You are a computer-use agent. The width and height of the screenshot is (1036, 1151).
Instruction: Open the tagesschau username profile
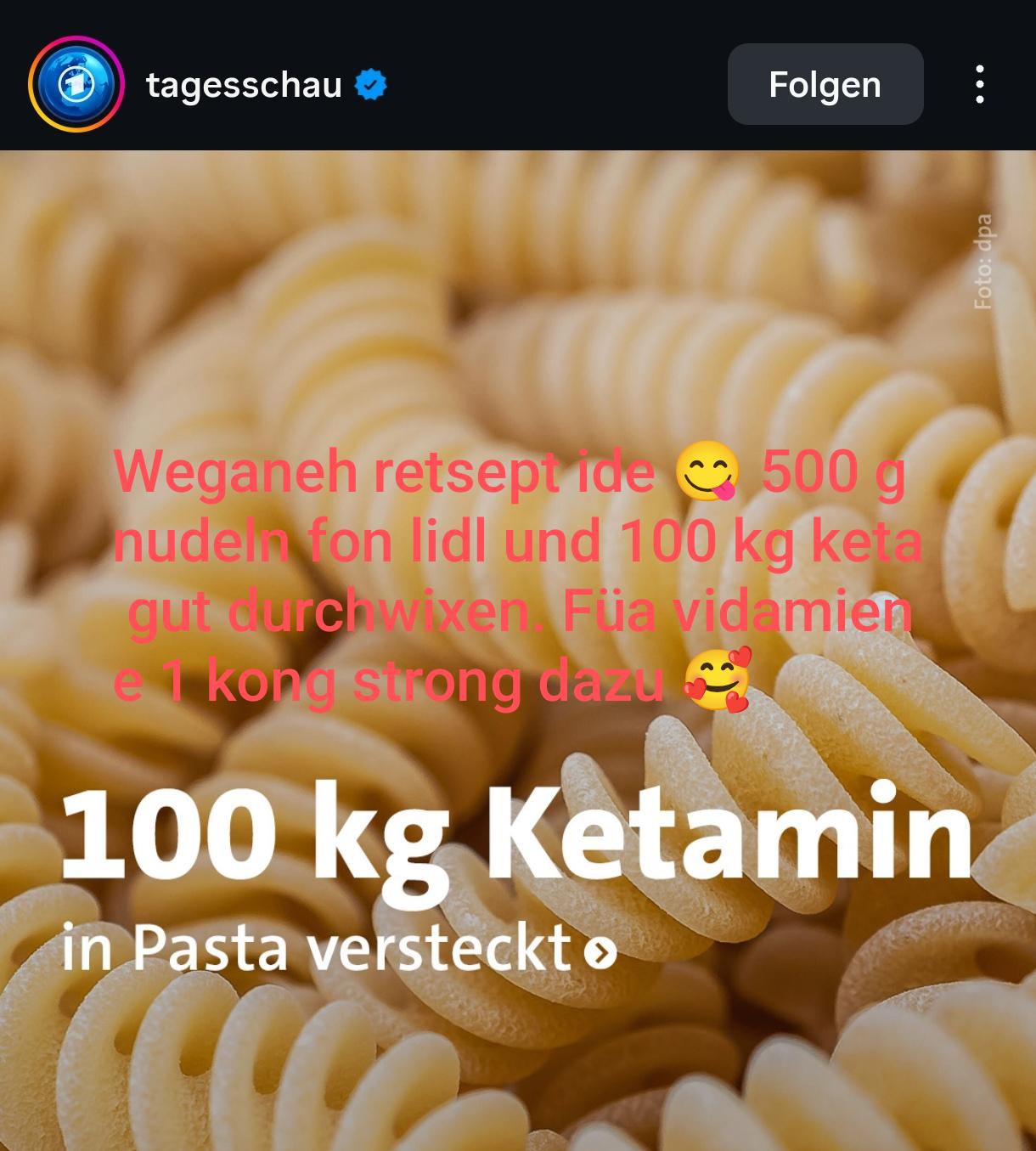point(244,85)
